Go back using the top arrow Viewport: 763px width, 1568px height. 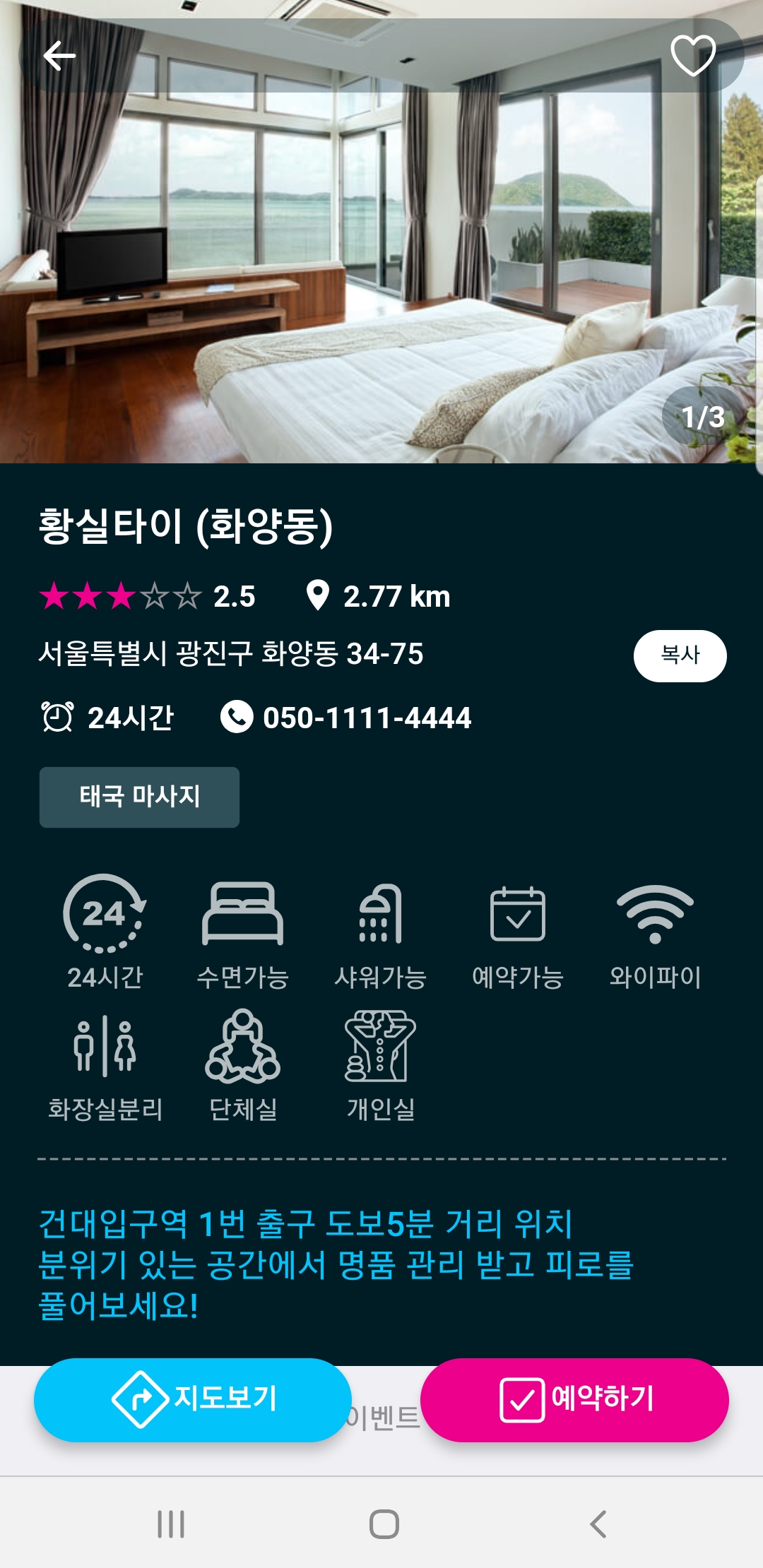click(59, 56)
